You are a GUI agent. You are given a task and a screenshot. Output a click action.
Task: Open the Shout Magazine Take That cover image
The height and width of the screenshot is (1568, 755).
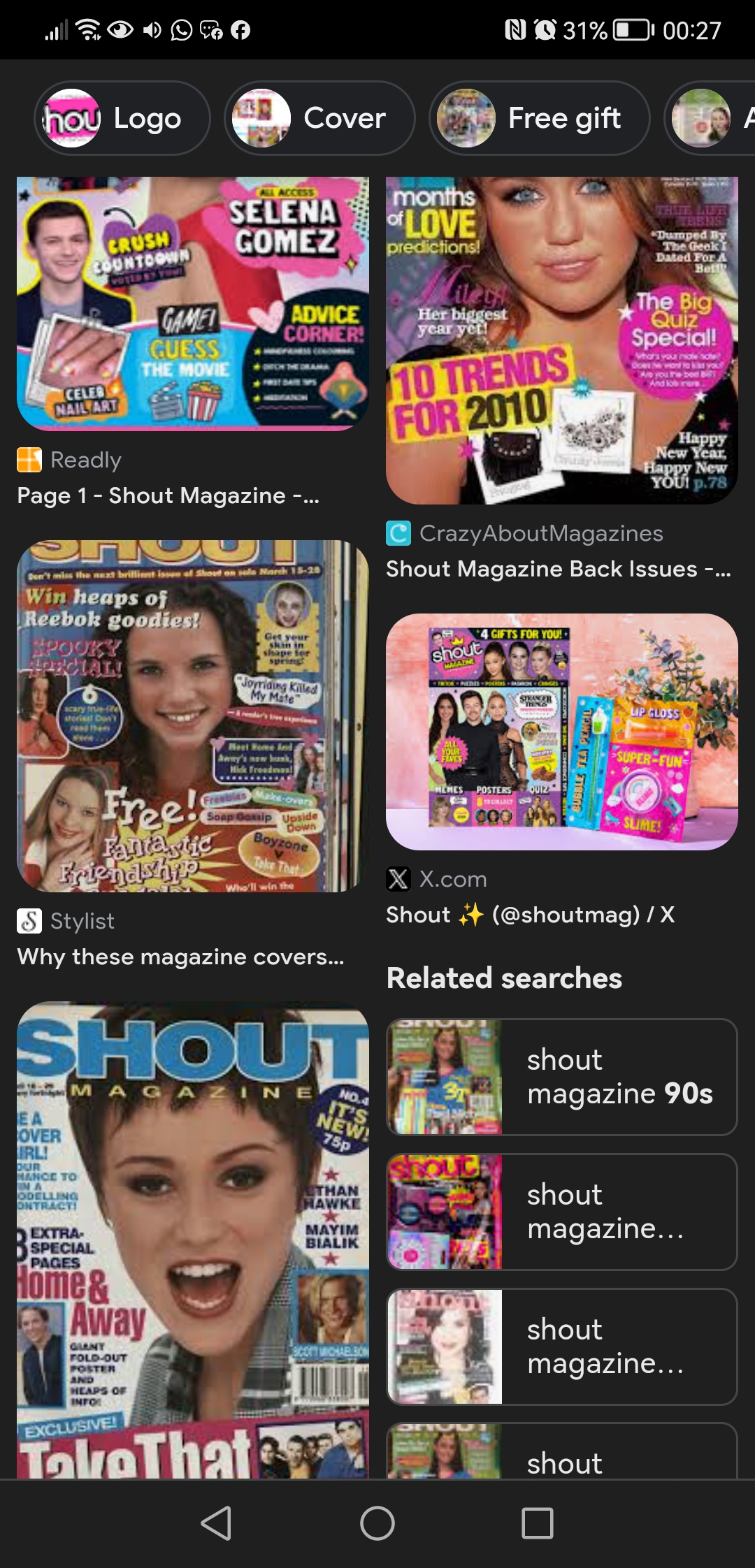[x=192, y=1240]
